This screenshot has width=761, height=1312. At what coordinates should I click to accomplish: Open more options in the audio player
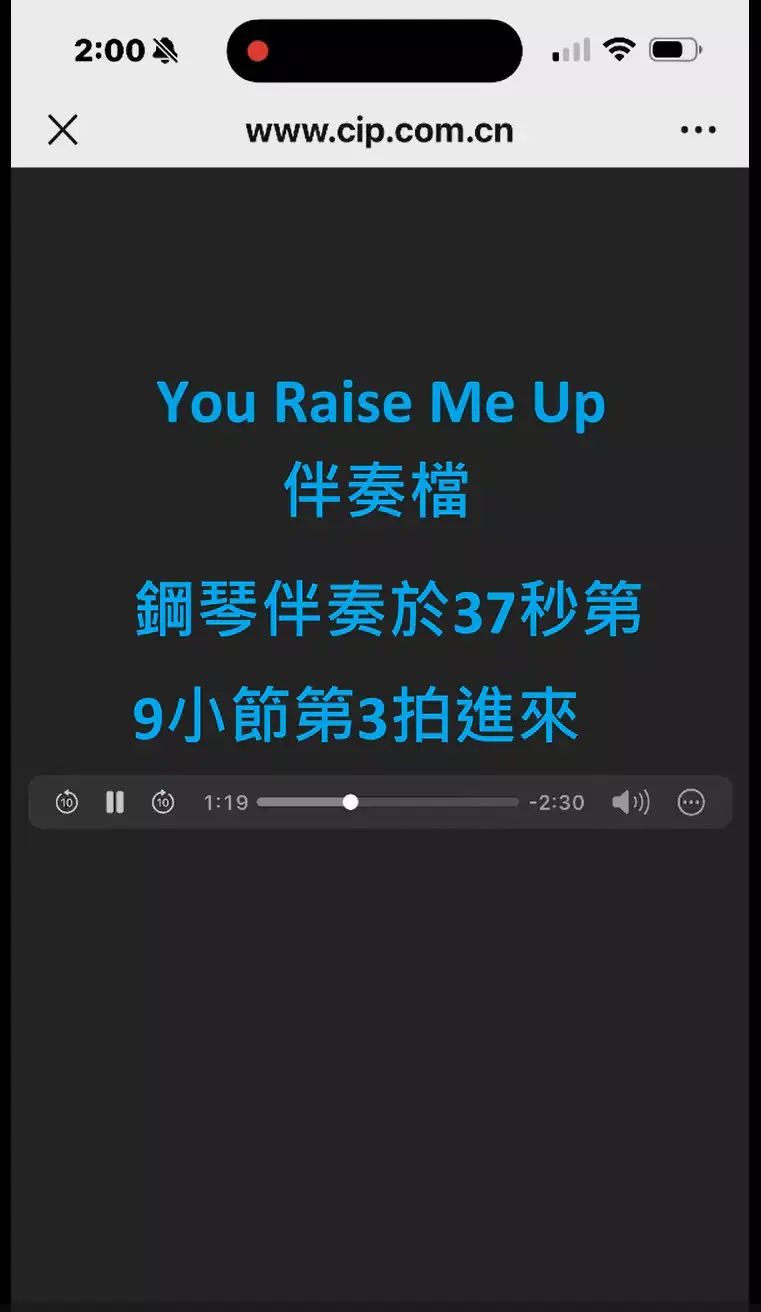click(x=691, y=802)
